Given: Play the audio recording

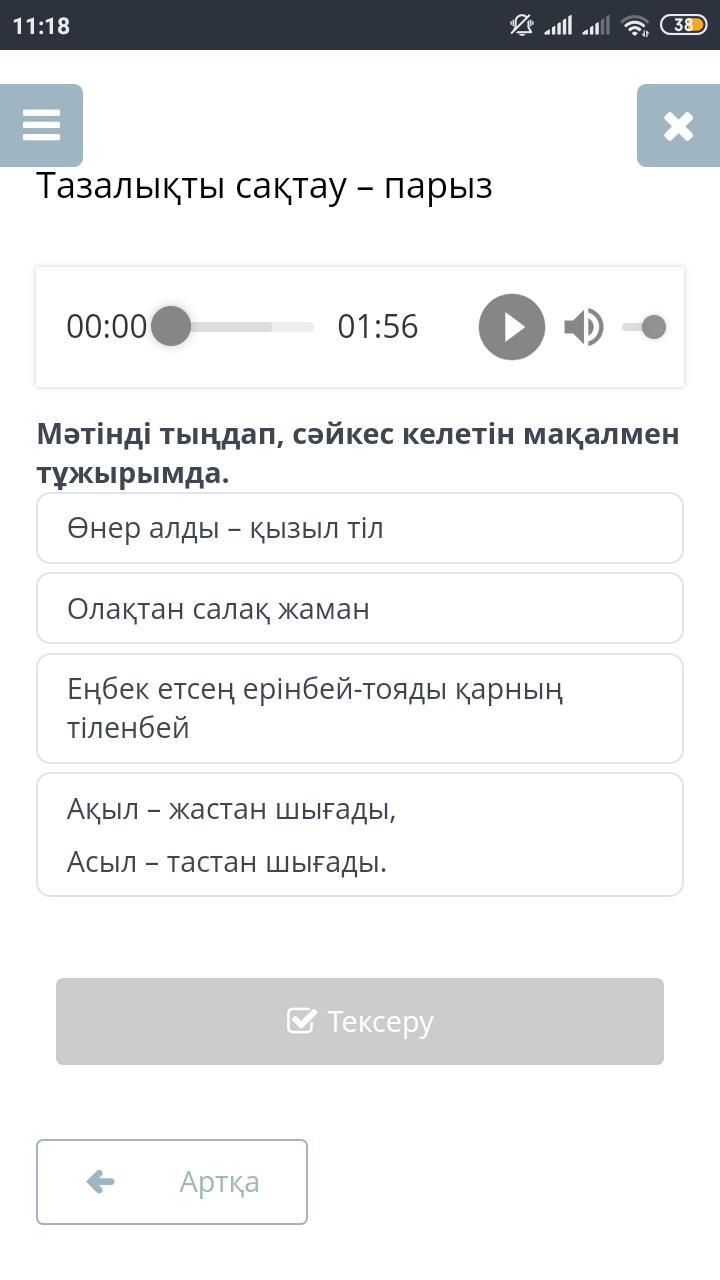Looking at the screenshot, I should (x=511, y=327).
